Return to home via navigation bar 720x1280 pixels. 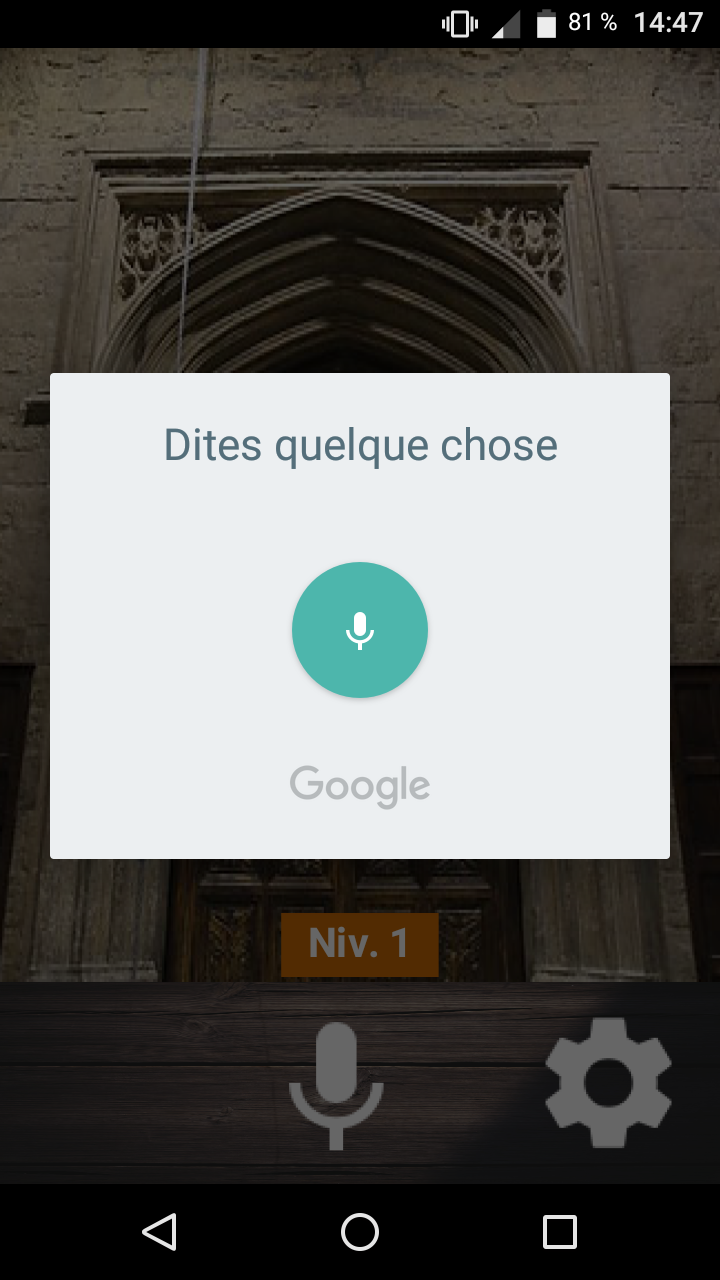[360, 1232]
